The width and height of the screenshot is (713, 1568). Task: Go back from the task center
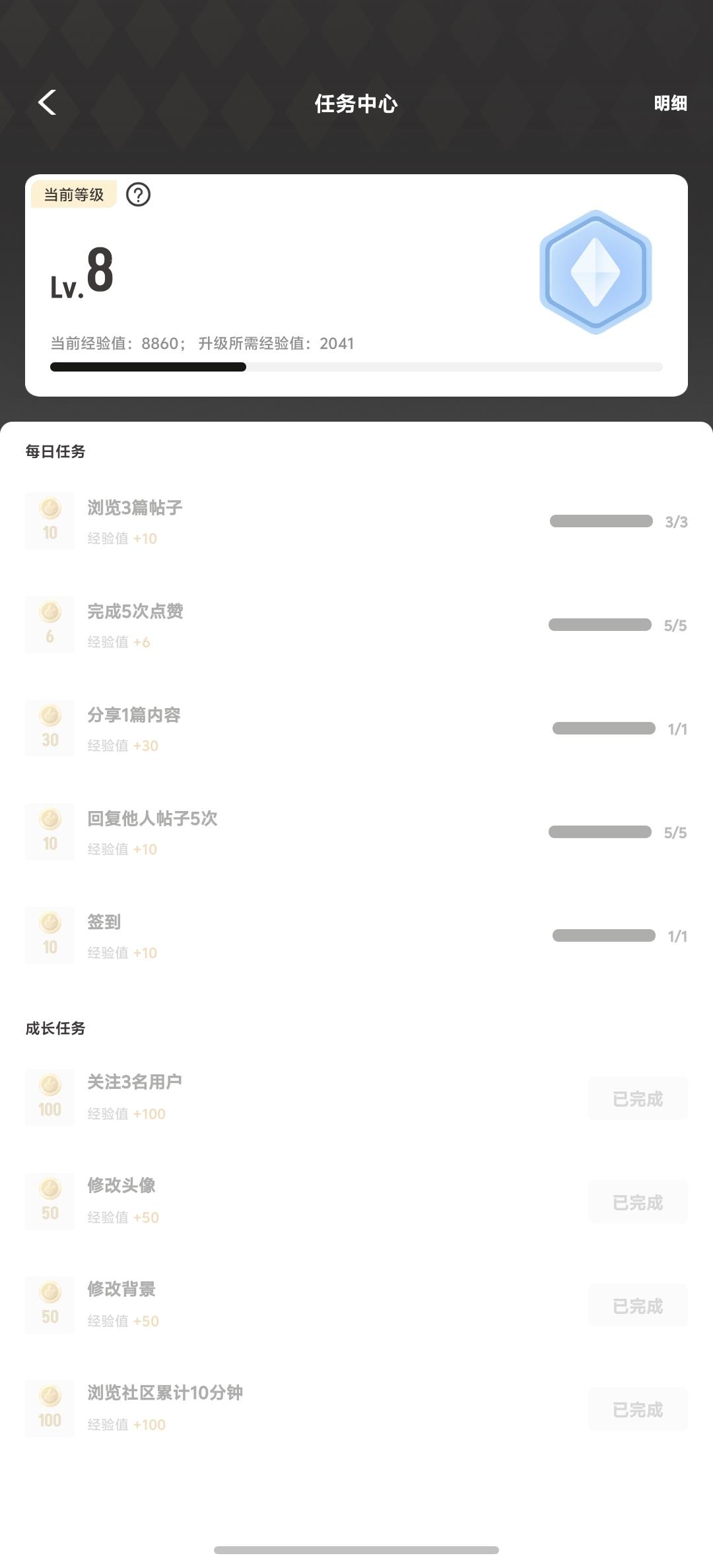[x=48, y=103]
